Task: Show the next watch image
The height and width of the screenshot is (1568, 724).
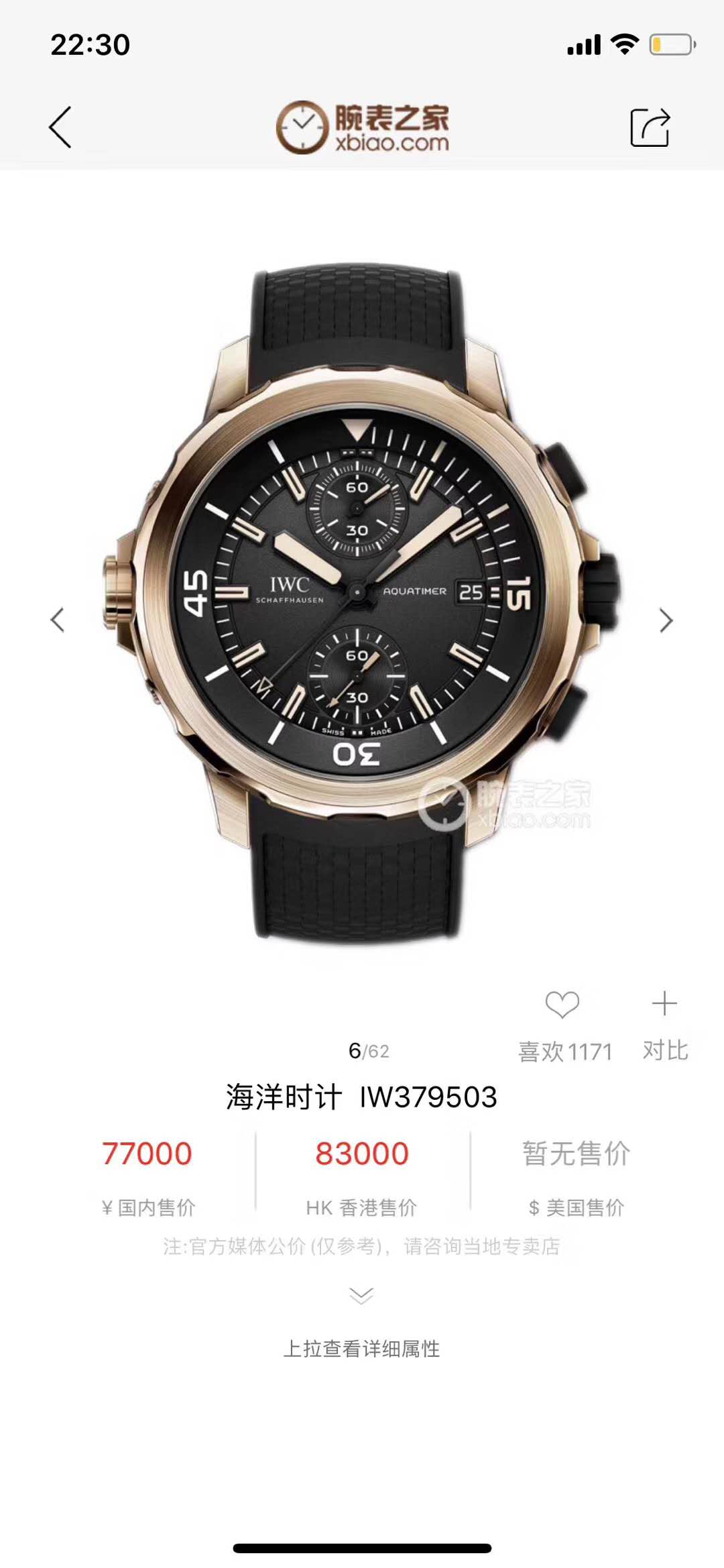Action: coord(665,620)
